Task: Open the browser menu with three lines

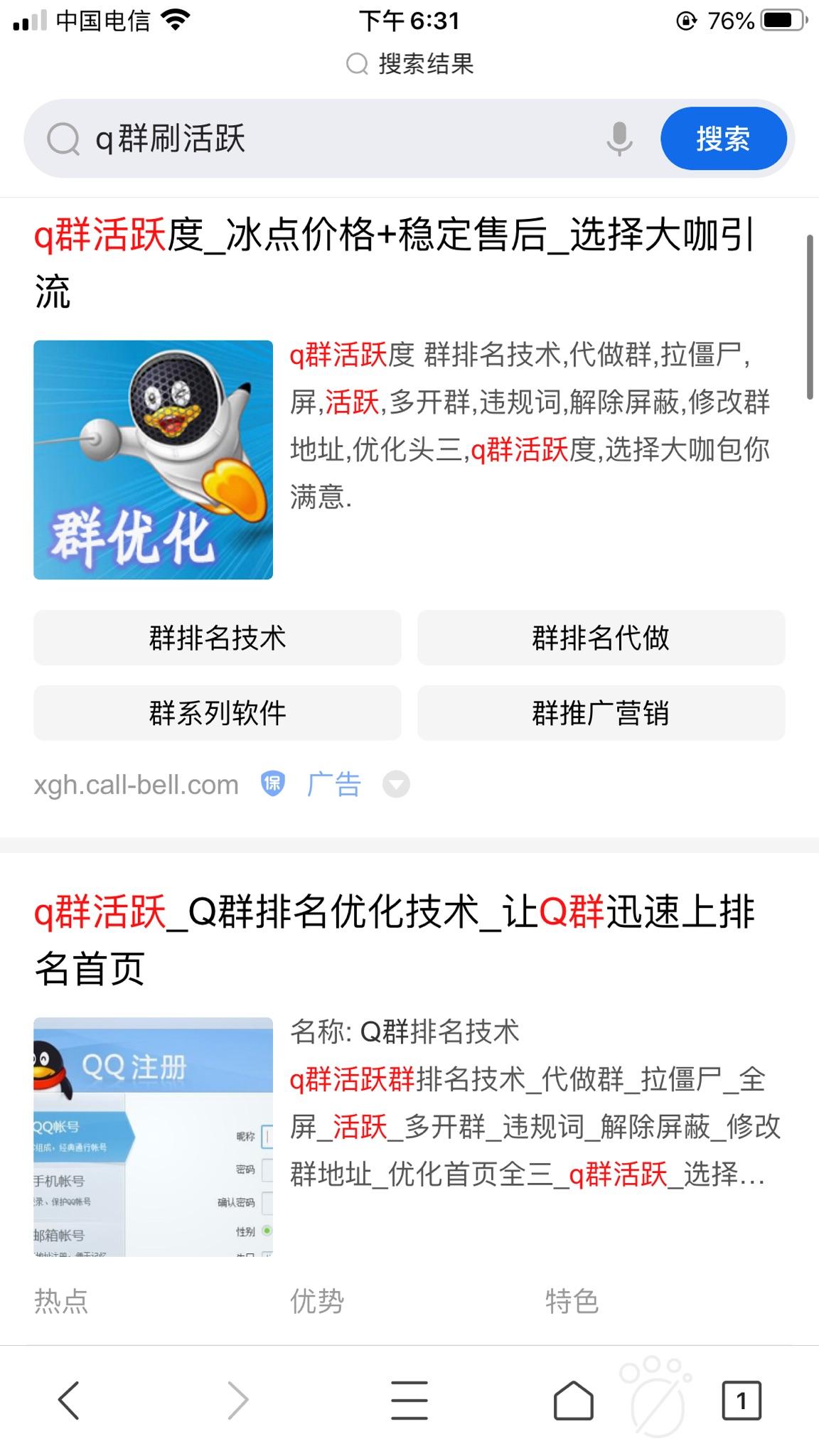Action: point(409,1400)
